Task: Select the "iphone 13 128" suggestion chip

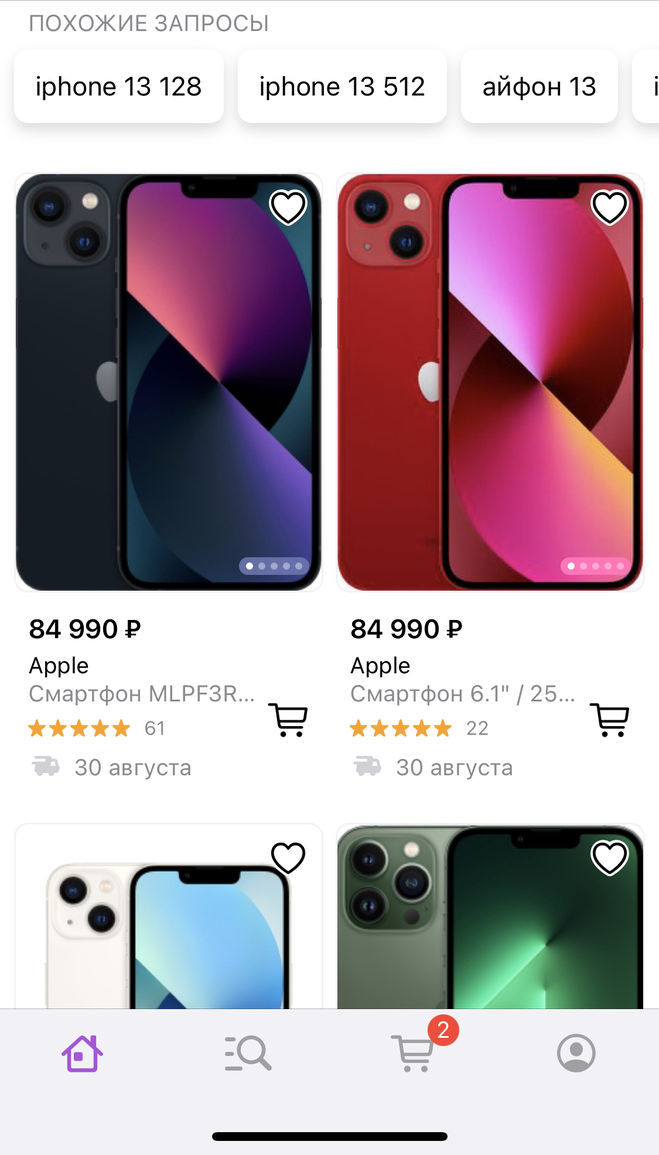Action: click(118, 87)
